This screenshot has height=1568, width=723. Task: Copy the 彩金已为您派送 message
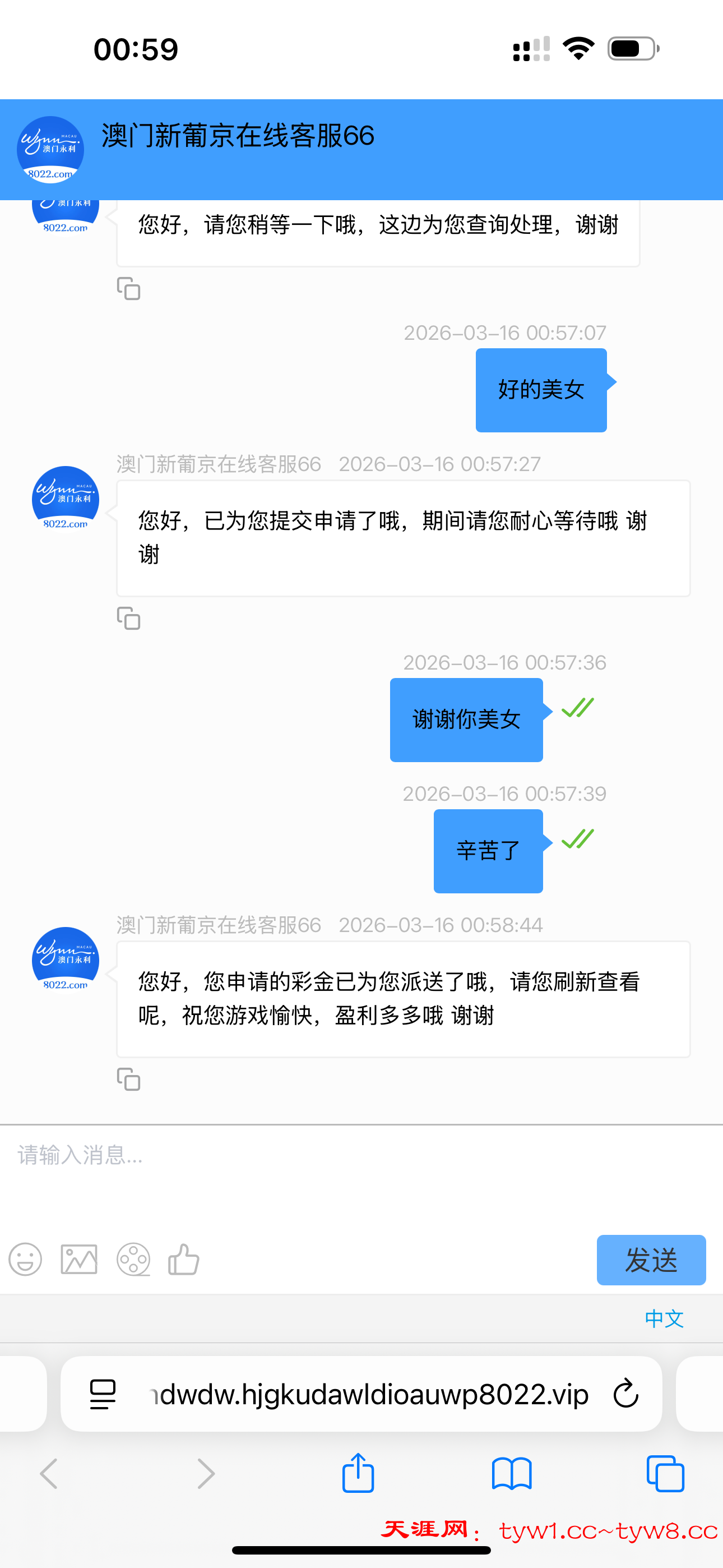pos(128,1079)
